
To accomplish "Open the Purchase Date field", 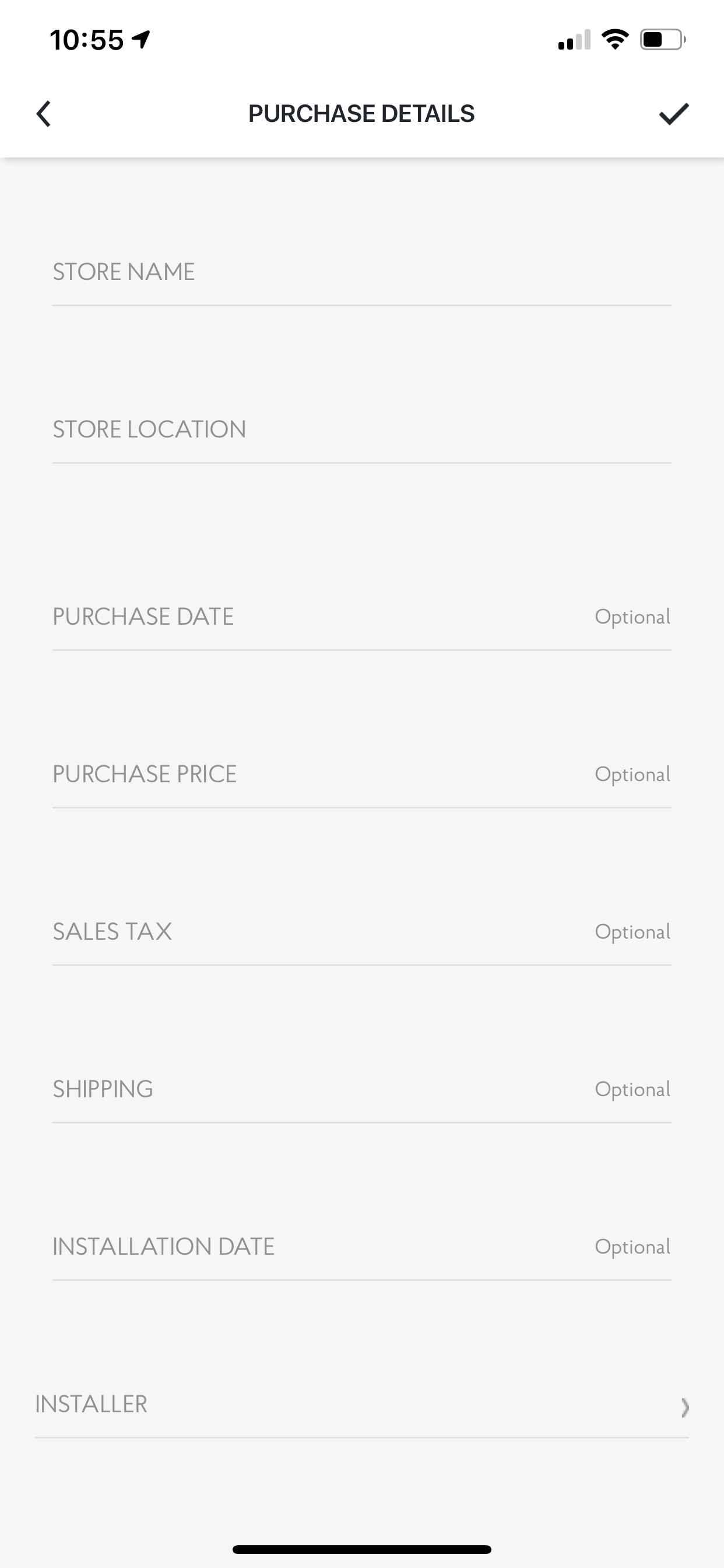I will pyautogui.click(x=362, y=617).
